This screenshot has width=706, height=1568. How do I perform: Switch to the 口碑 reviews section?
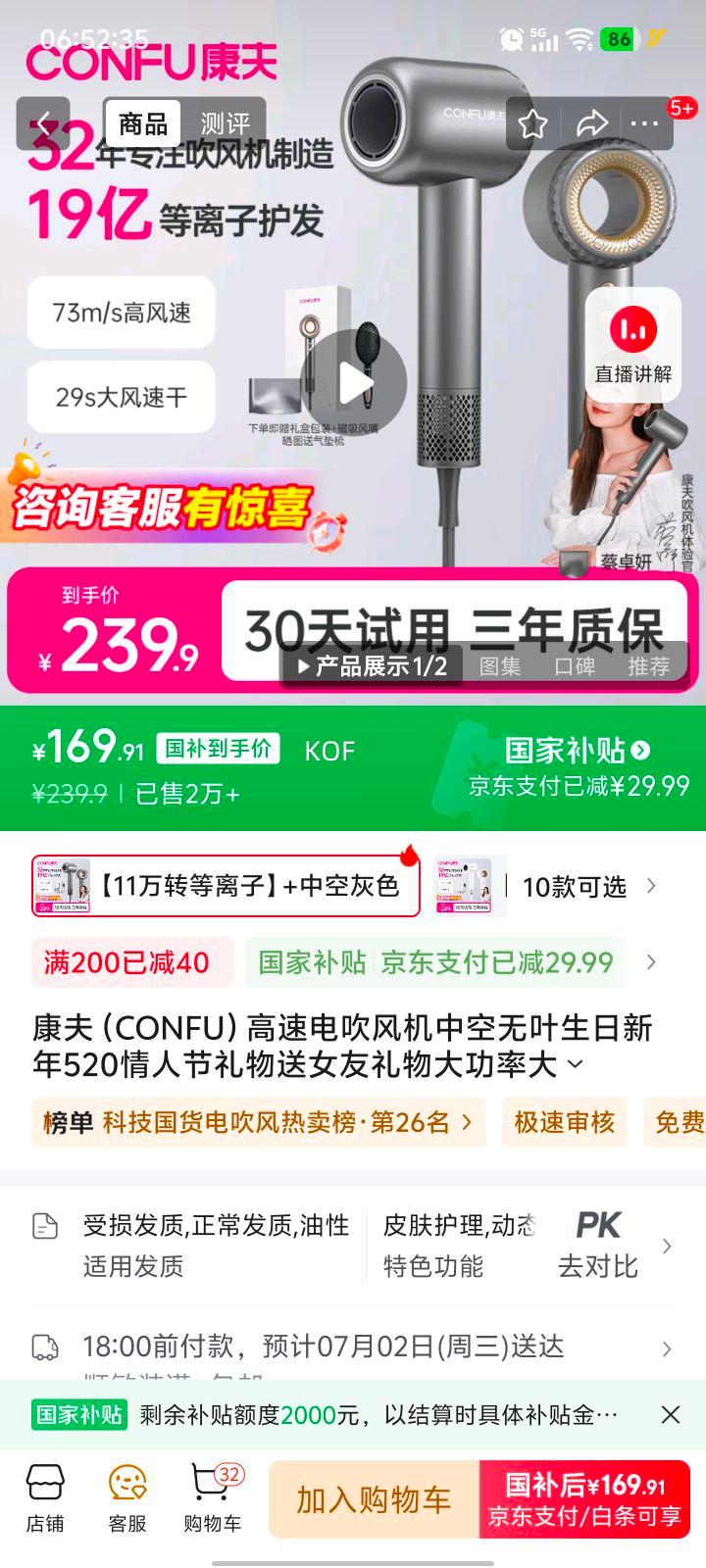(x=575, y=666)
